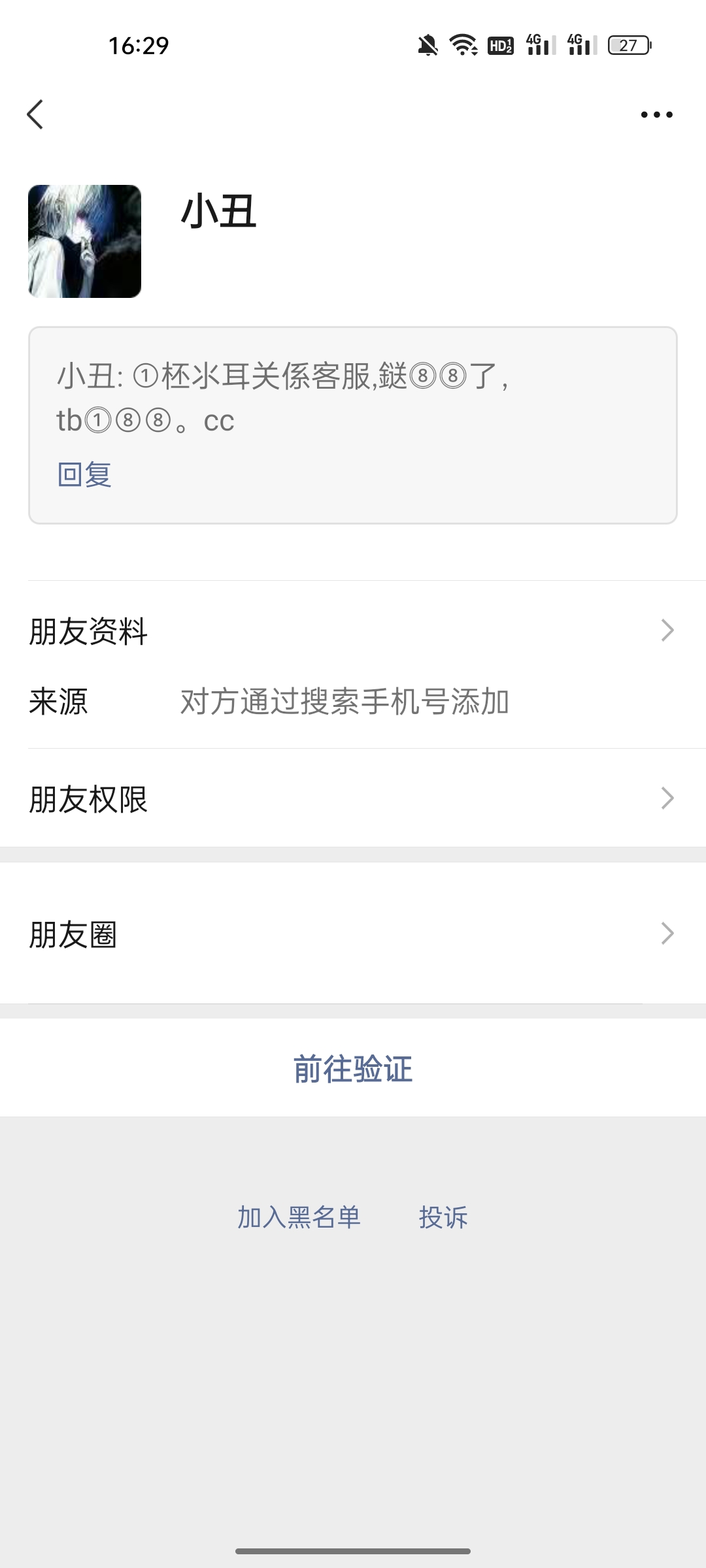
Task: View 小丑's profile avatar
Action: pos(85,242)
